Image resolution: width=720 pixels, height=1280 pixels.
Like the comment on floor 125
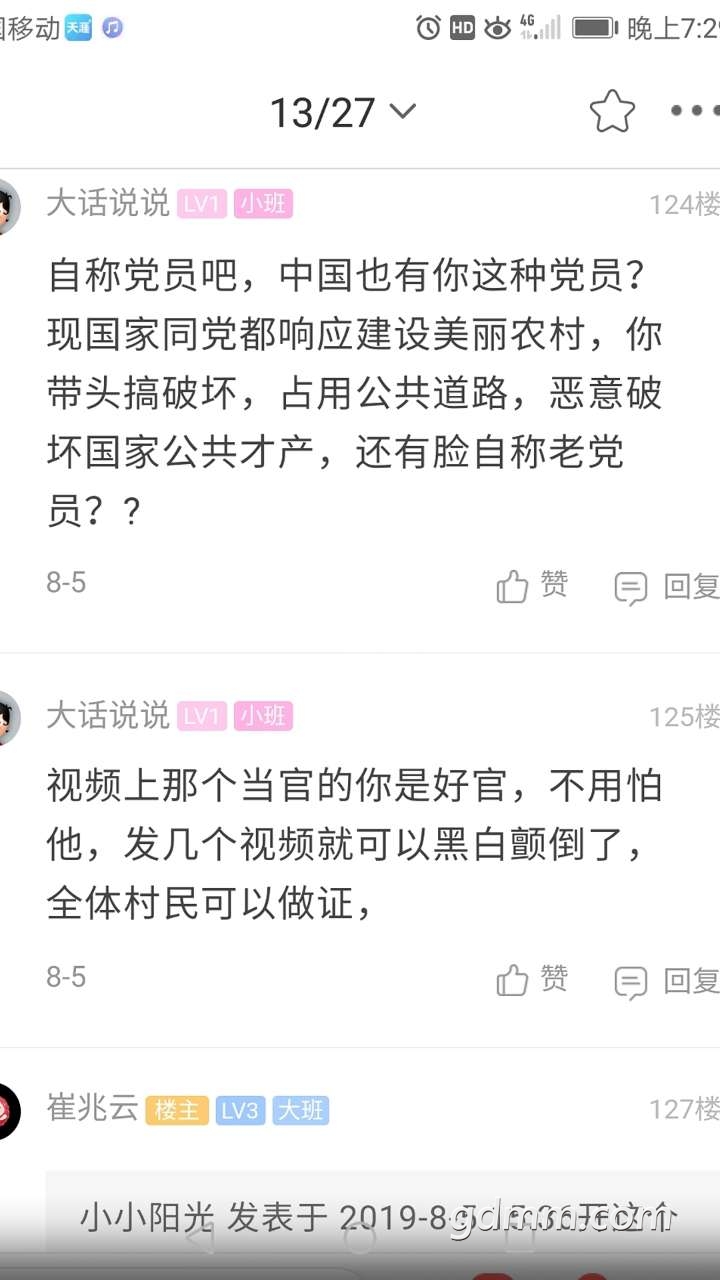point(532,980)
